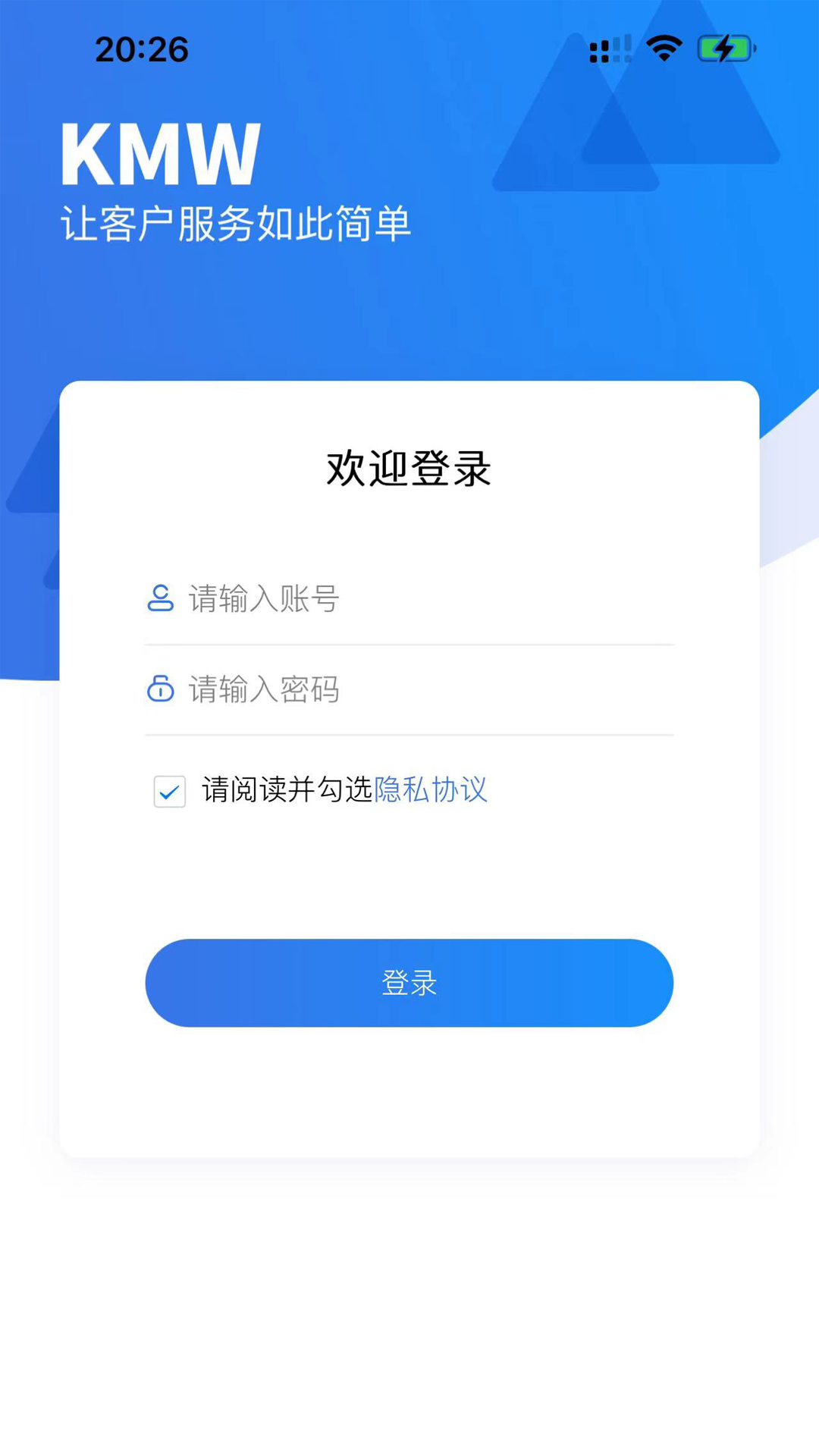
Task: Tap the account input field
Action: pos(409,599)
